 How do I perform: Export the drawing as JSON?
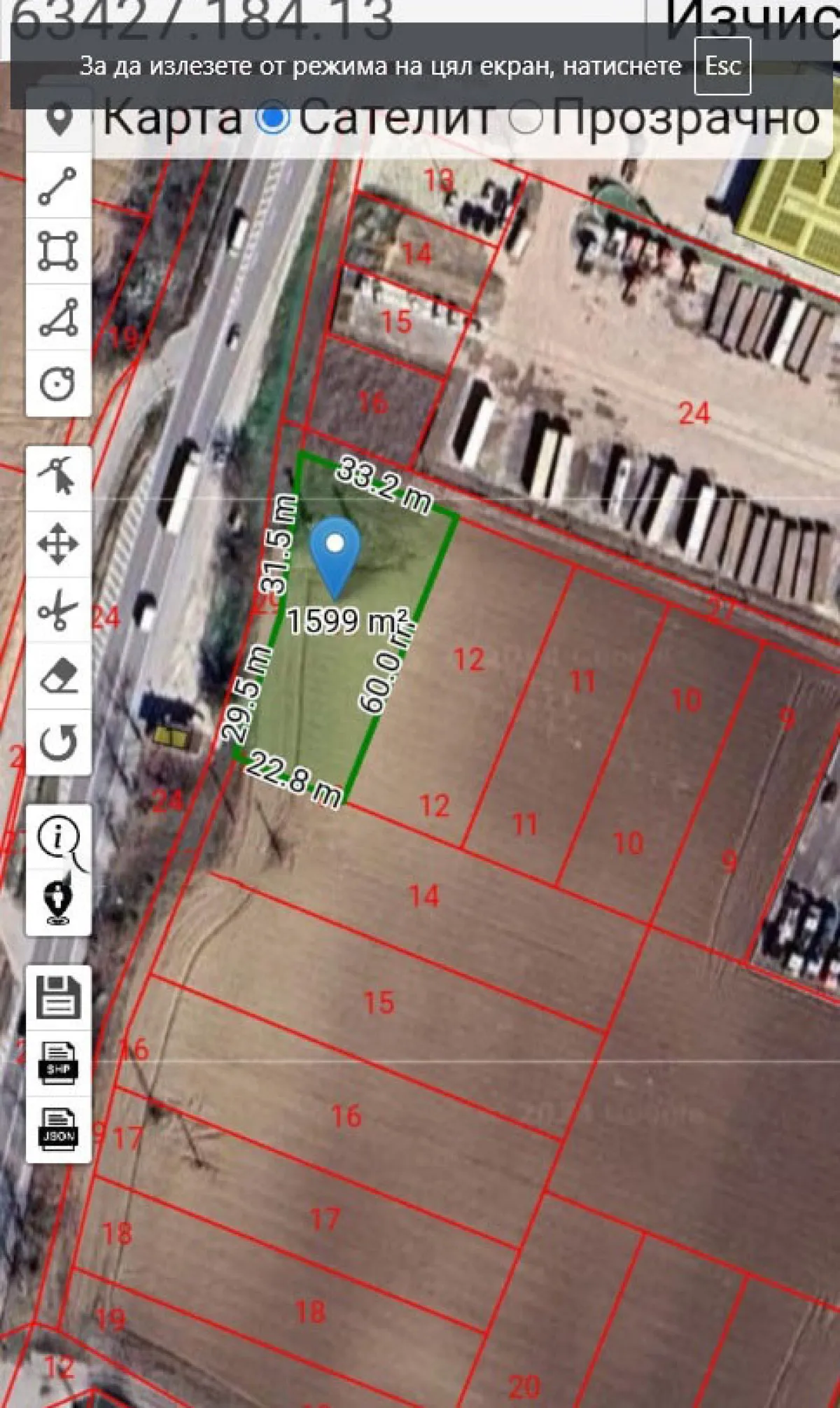coord(58,1129)
